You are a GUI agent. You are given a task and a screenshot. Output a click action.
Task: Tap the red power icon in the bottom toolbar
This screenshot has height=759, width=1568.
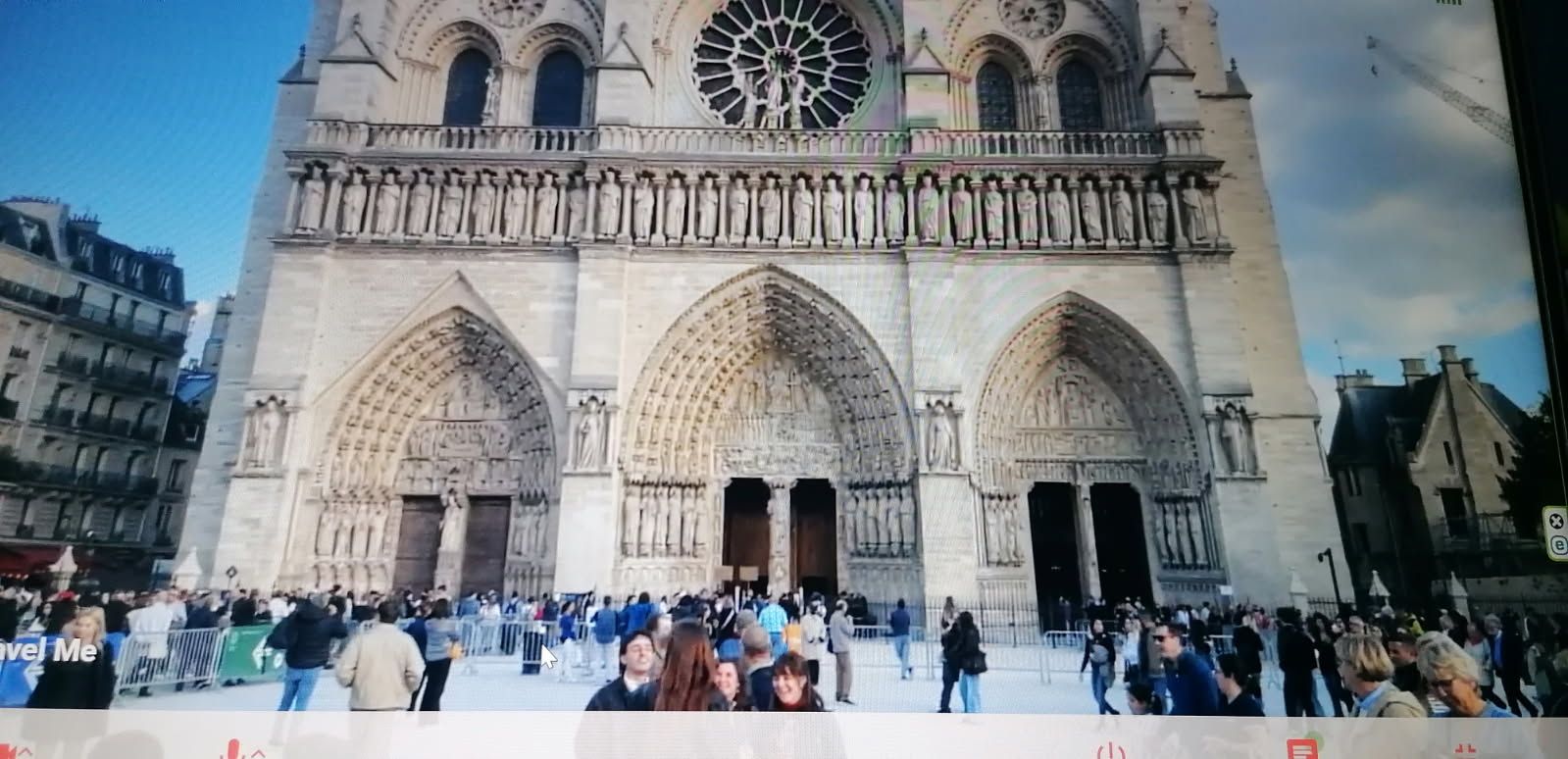click(1110, 753)
